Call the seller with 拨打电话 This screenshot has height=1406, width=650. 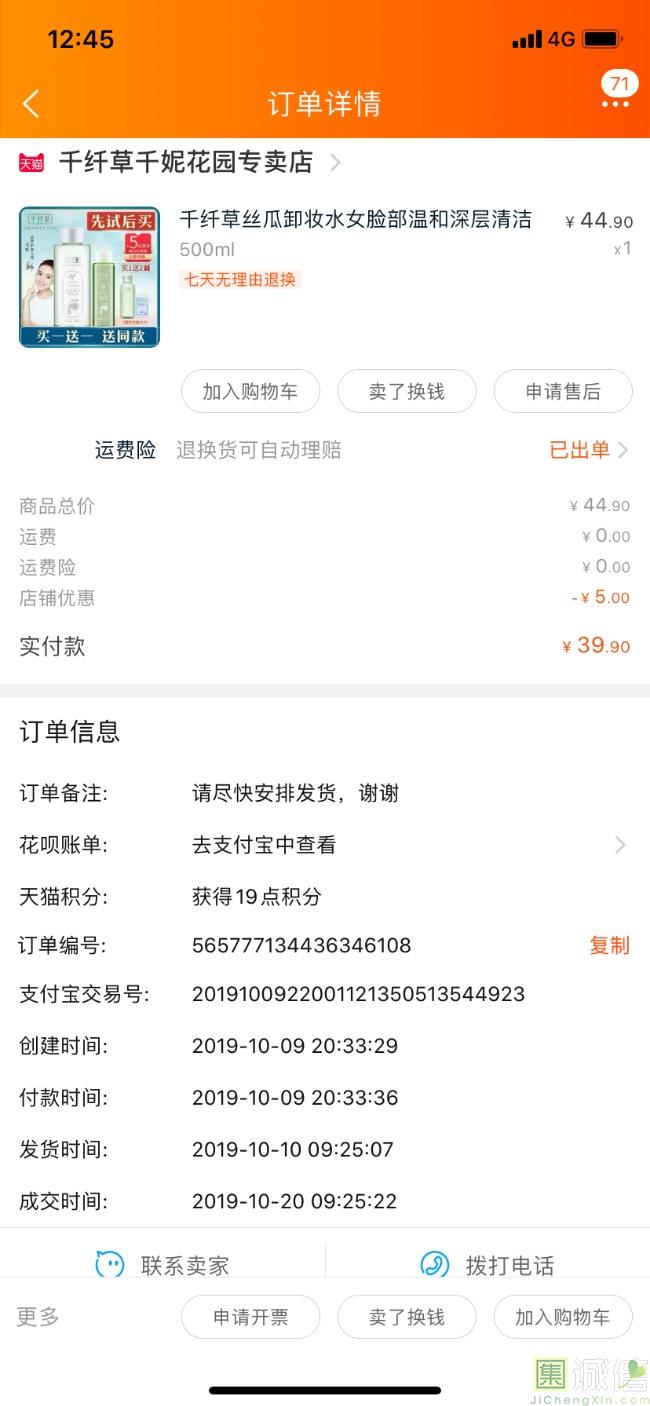[488, 1264]
